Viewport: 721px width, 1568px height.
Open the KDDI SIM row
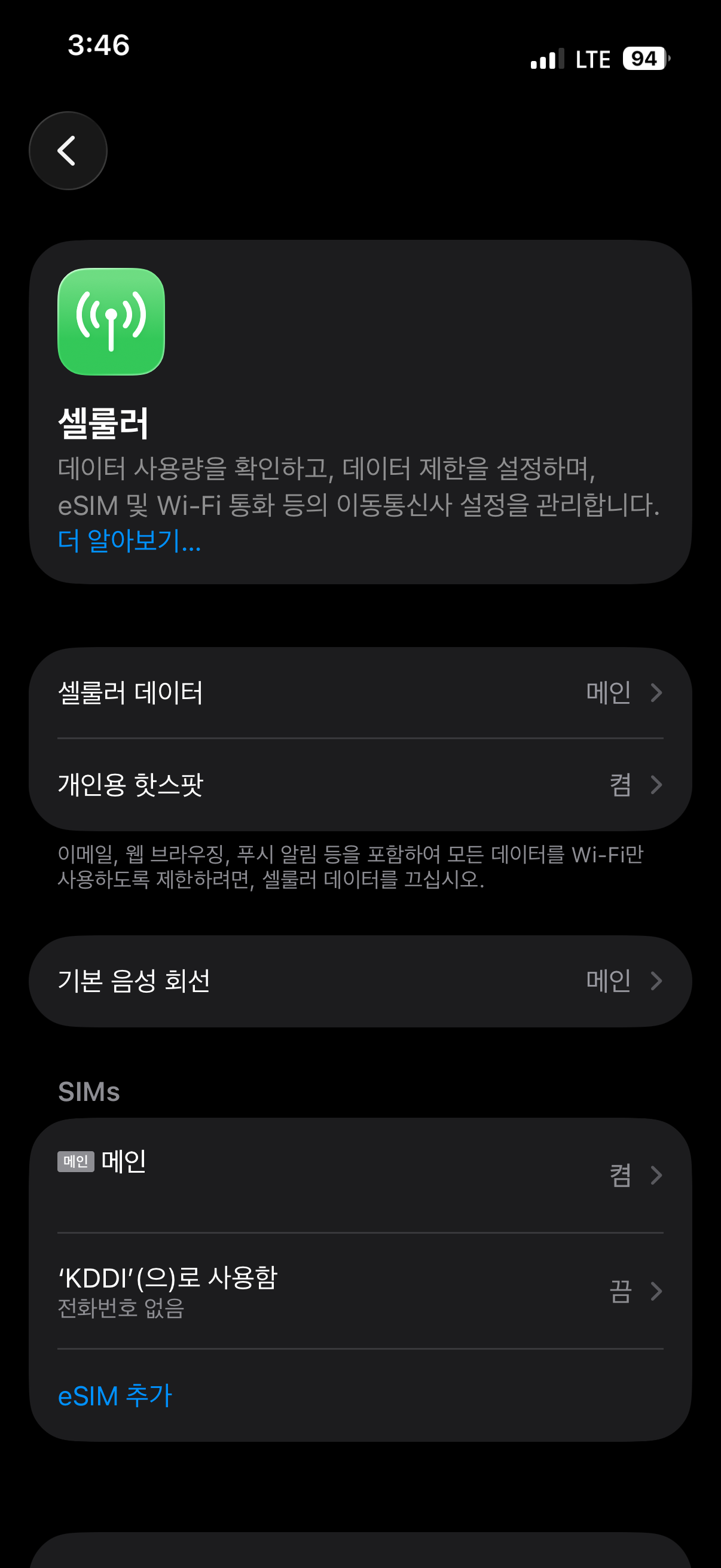click(360, 1291)
